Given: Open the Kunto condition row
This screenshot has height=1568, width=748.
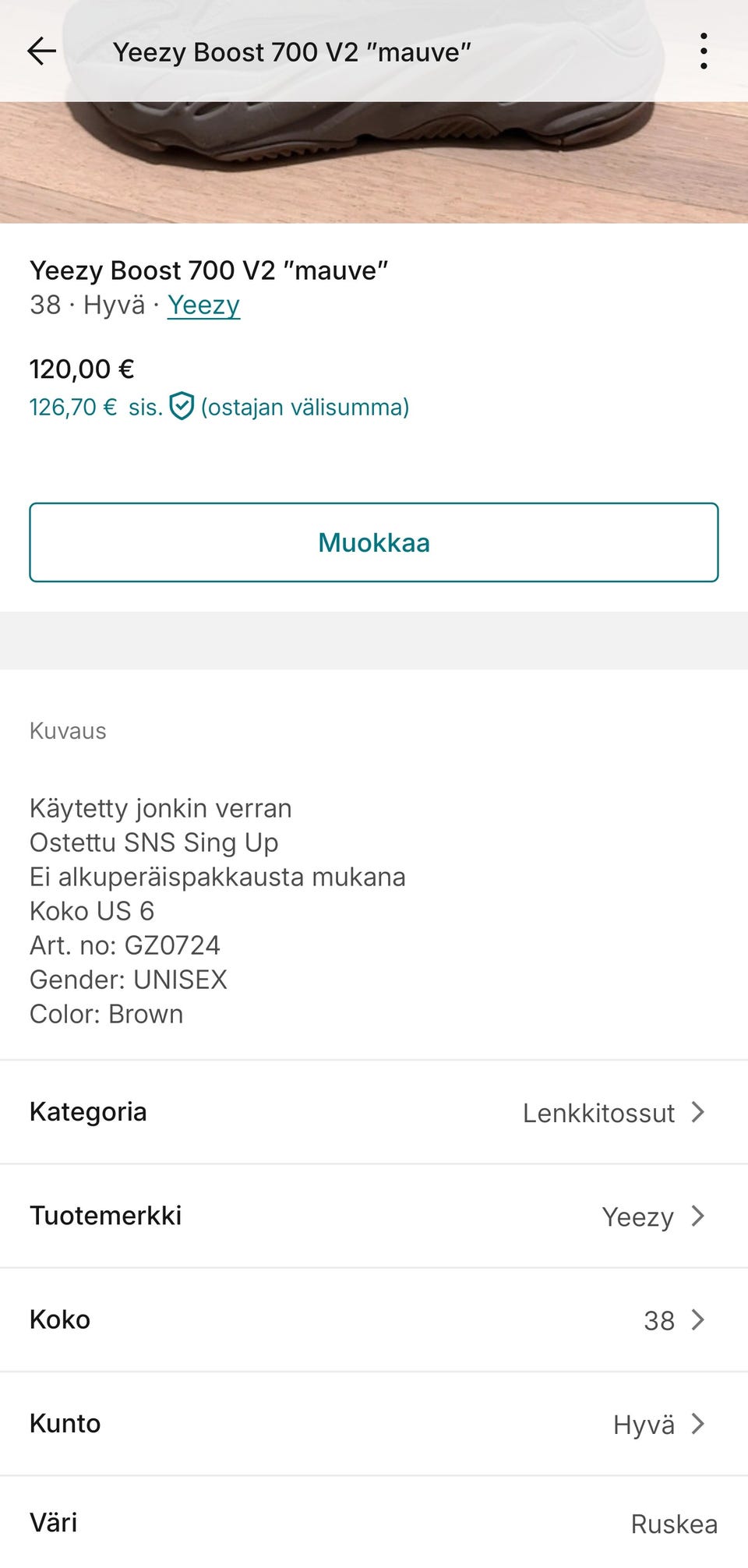Looking at the screenshot, I should click(x=698, y=1423).
